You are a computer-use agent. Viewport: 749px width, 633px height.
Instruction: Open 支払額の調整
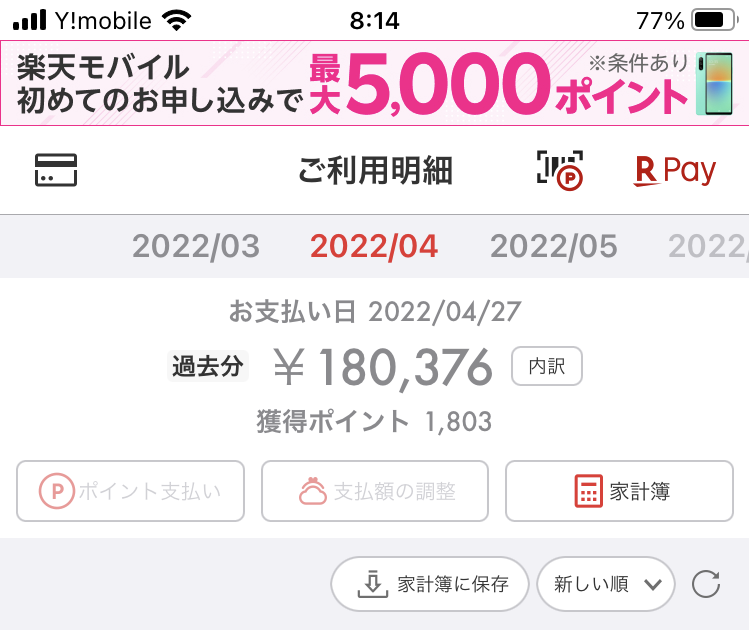tap(375, 491)
